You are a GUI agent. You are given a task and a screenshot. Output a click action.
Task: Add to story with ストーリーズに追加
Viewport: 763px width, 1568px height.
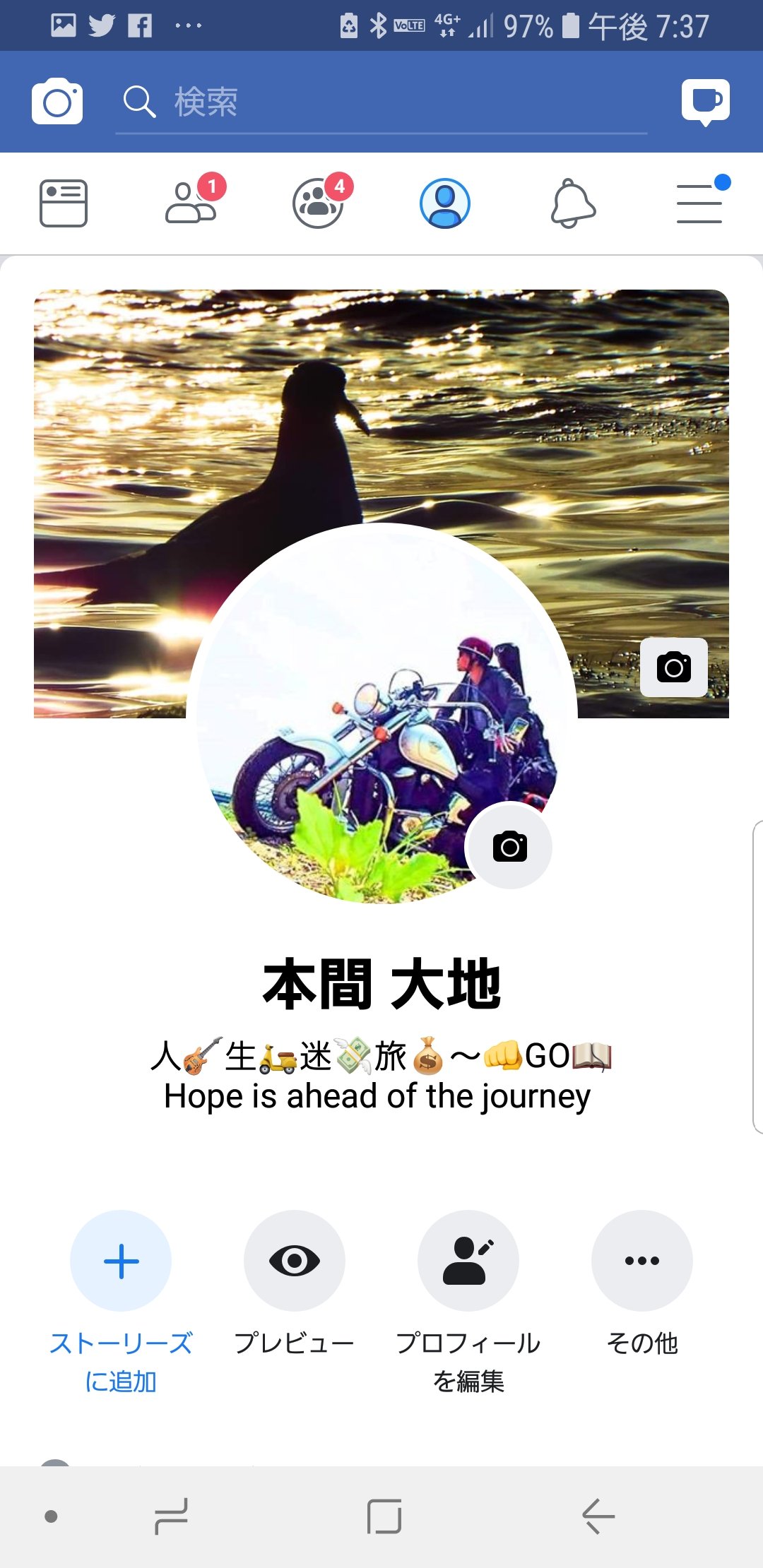(x=121, y=1261)
